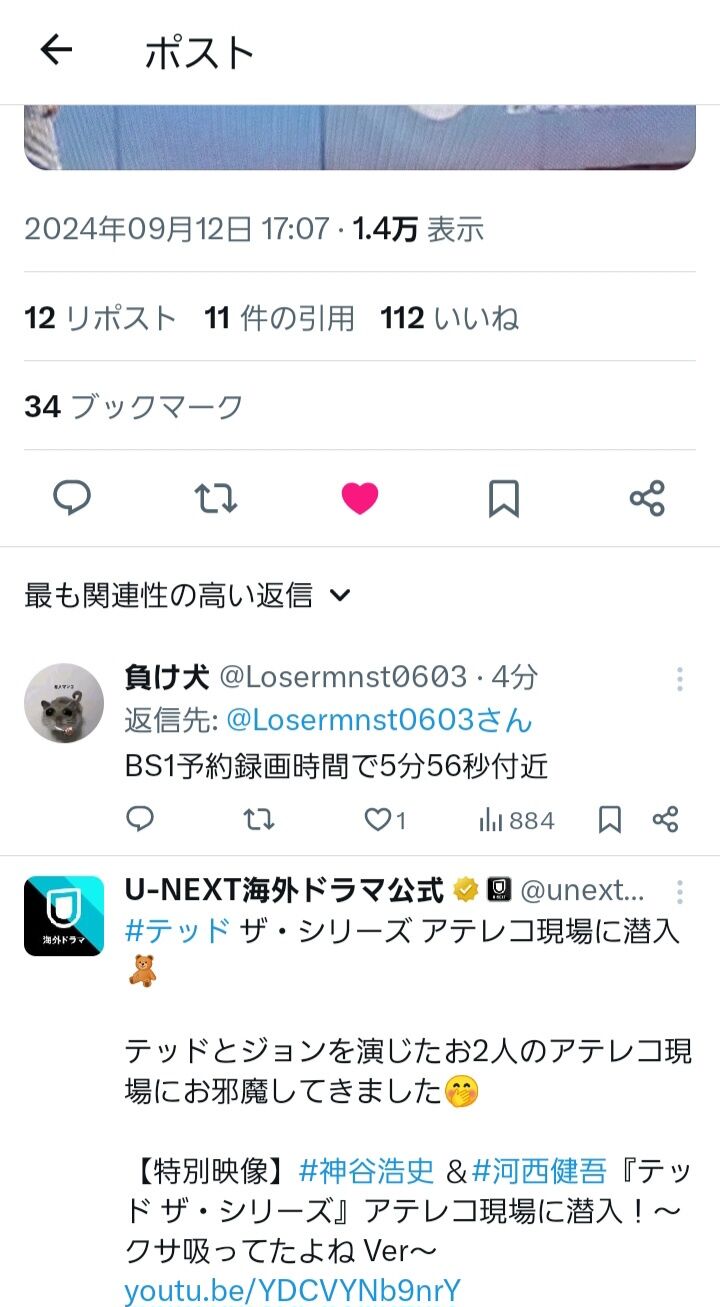Like 負け犬's reply
Screen dimensions: 720x1307
pos(385,820)
